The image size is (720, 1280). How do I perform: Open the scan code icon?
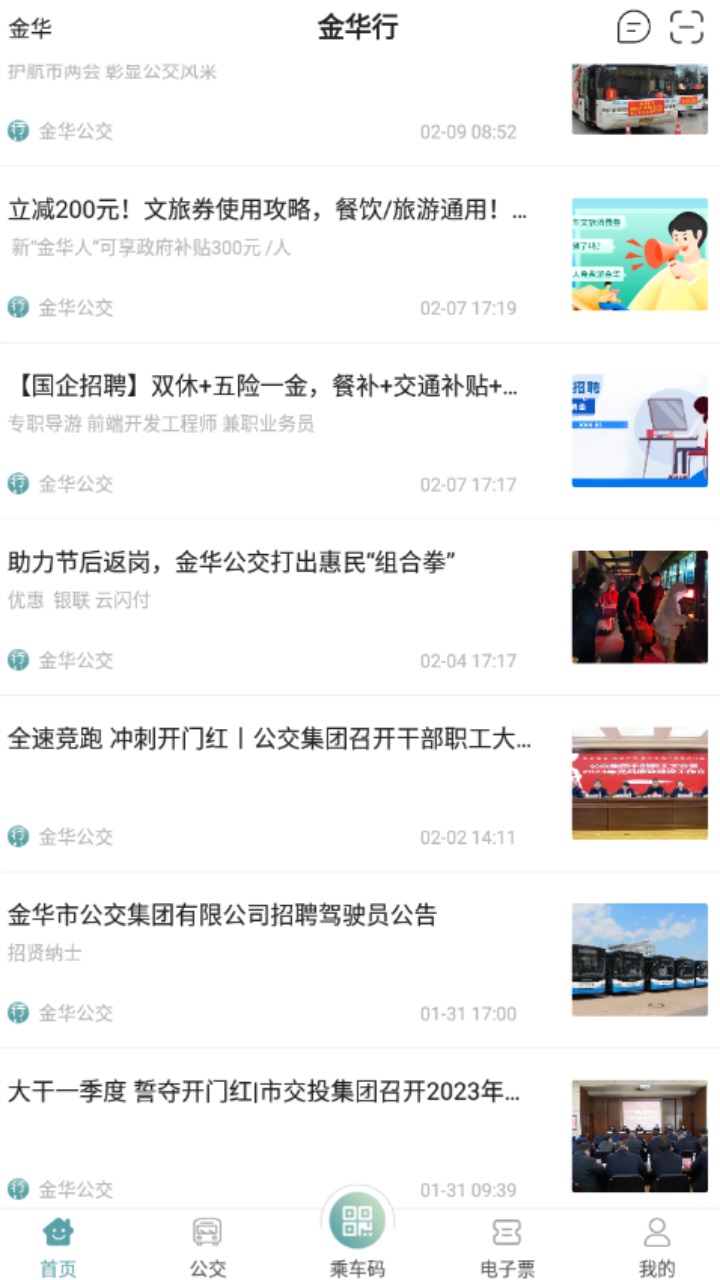click(687, 27)
